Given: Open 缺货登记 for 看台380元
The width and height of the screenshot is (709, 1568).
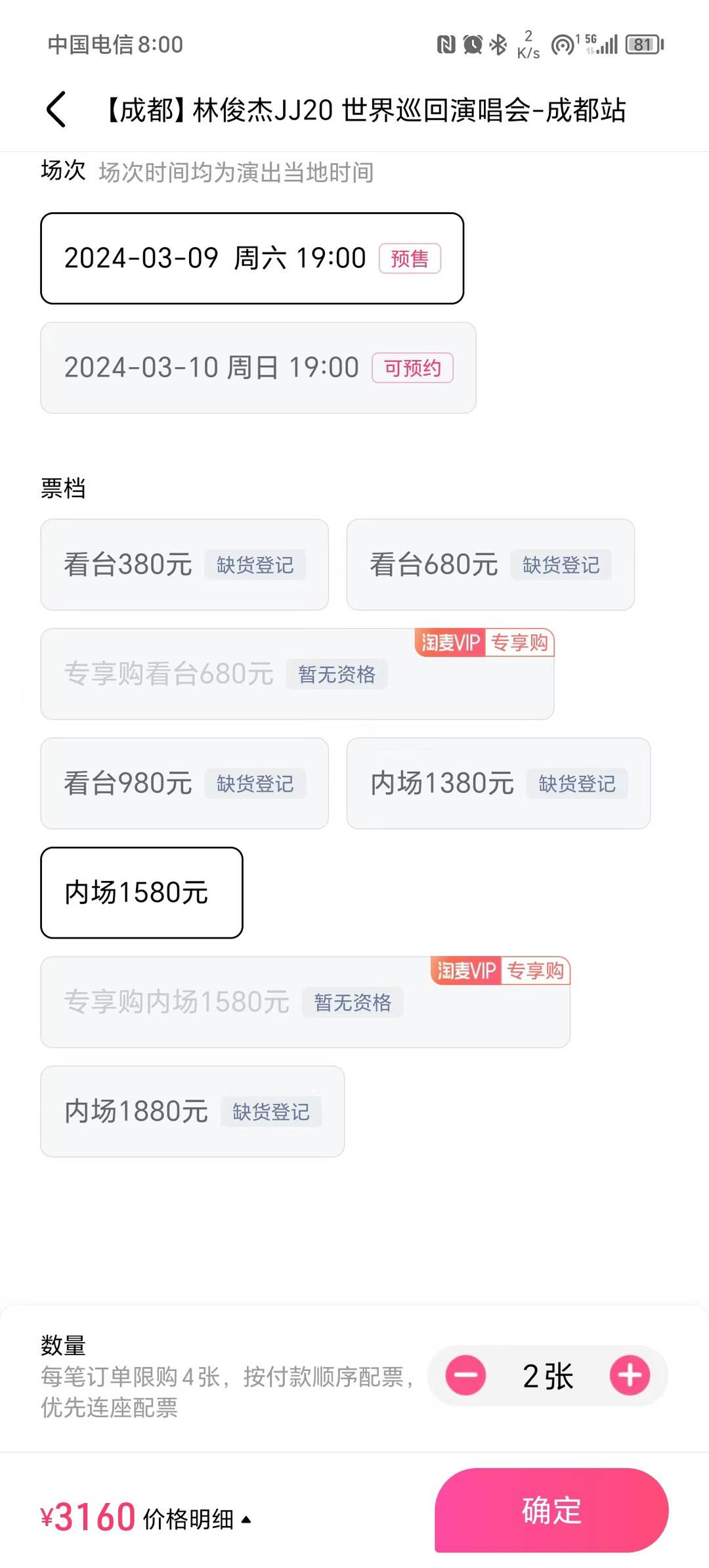Looking at the screenshot, I should pos(255,564).
